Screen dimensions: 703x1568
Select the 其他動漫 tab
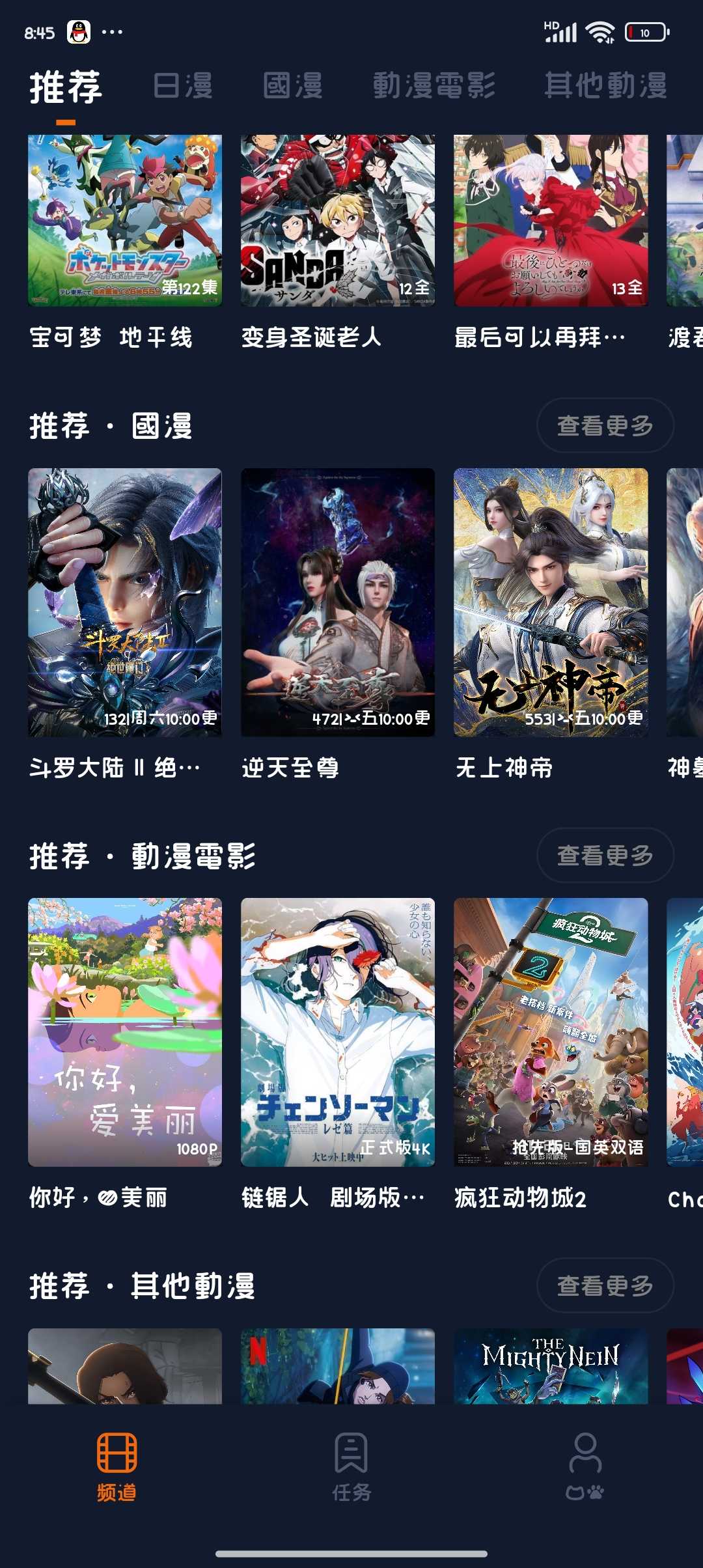(605, 86)
